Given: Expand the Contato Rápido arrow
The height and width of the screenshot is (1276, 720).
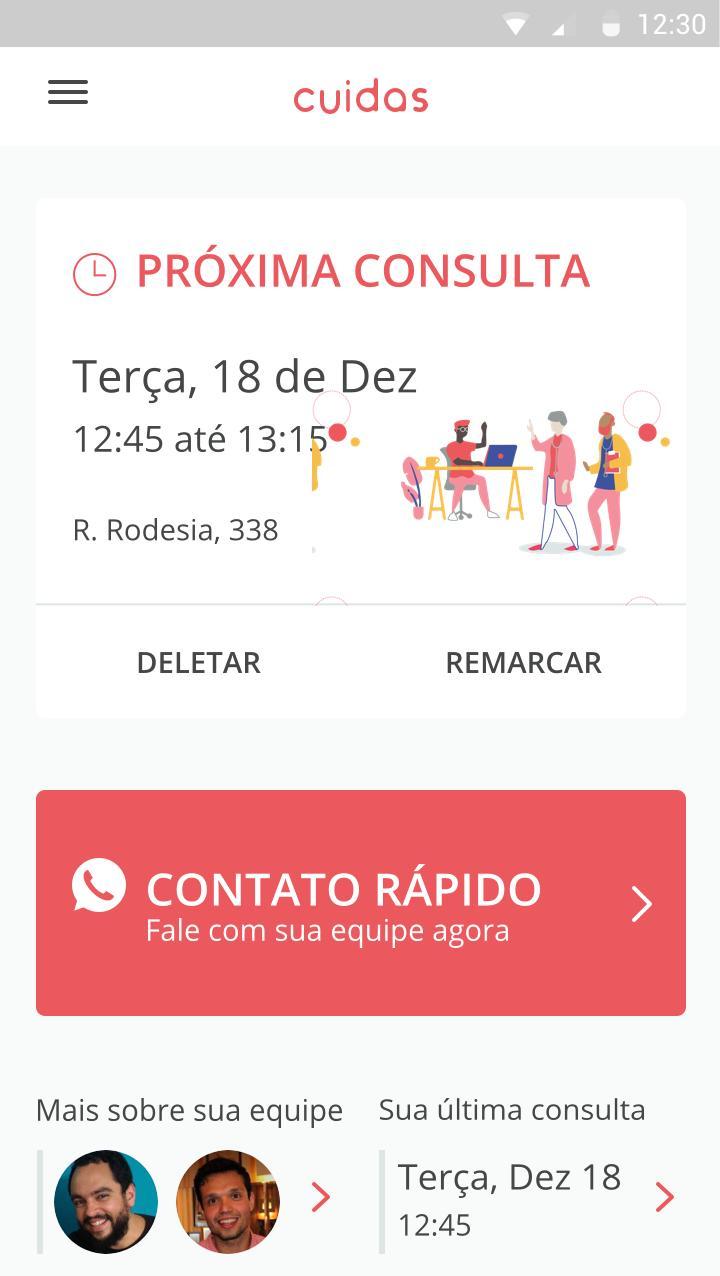Looking at the screenshot, I should point(641,903).
